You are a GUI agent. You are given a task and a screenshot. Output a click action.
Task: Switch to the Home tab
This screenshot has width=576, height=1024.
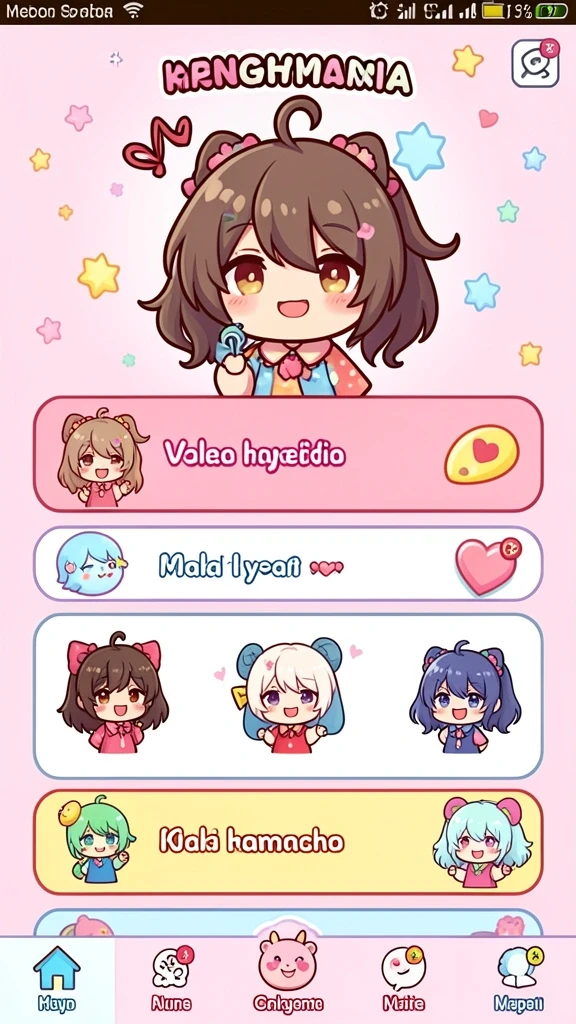click(57, 979)
